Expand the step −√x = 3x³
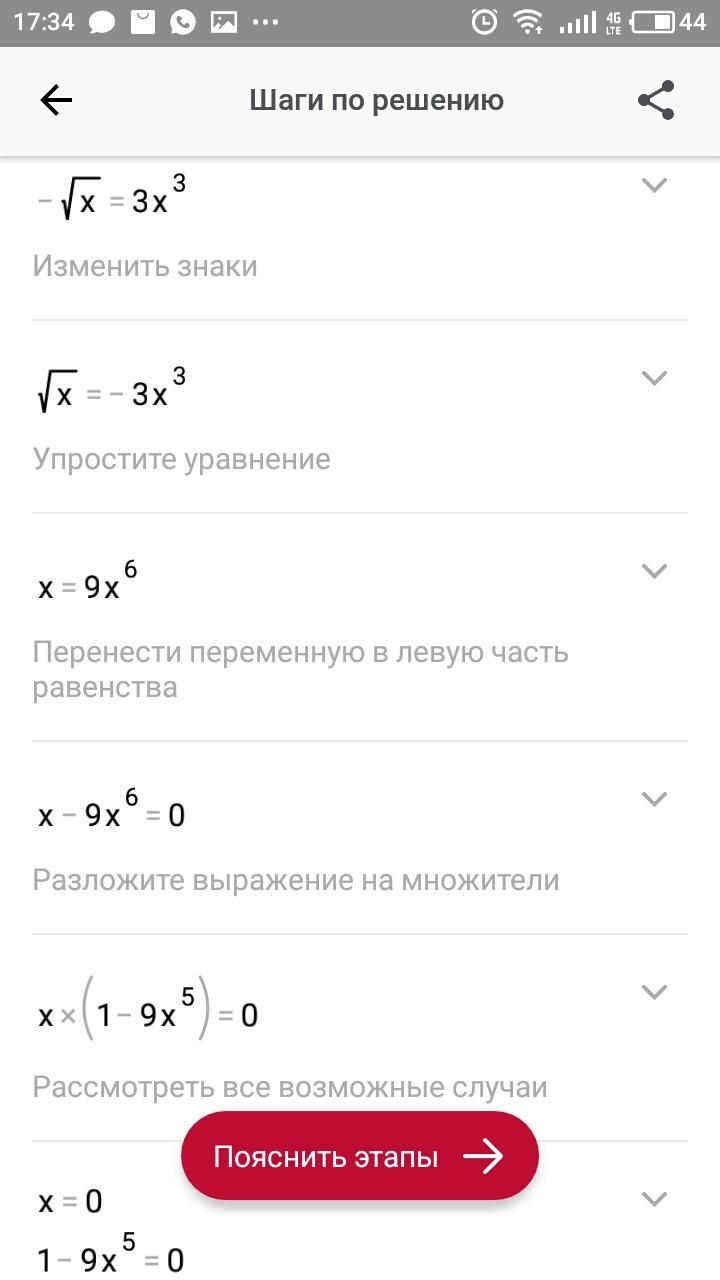This screenshot has width=720, height=1280. click(653, 185)
